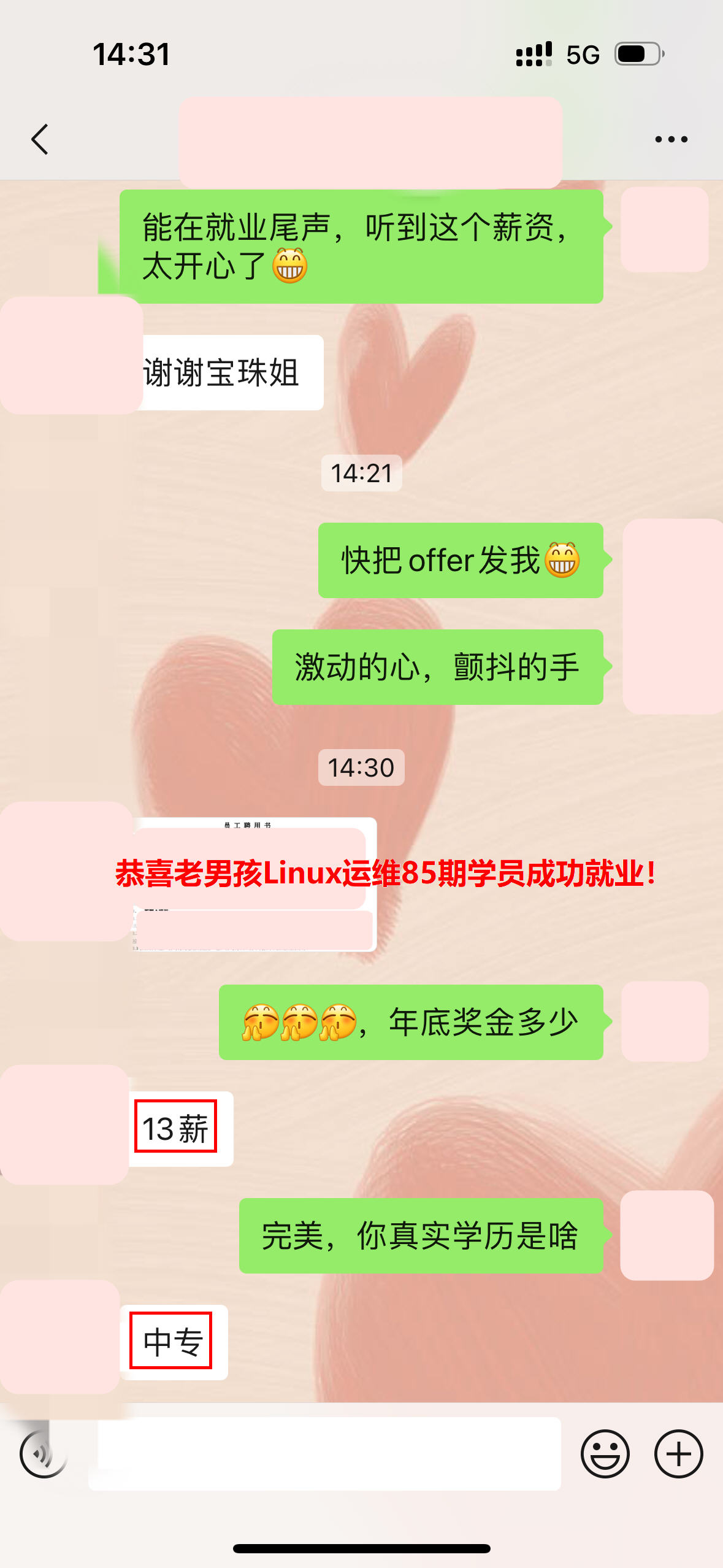This screenshot has width=723, height=1568.
Task: Open the emoji sticker panel
Action: (x=605, y=1453)
